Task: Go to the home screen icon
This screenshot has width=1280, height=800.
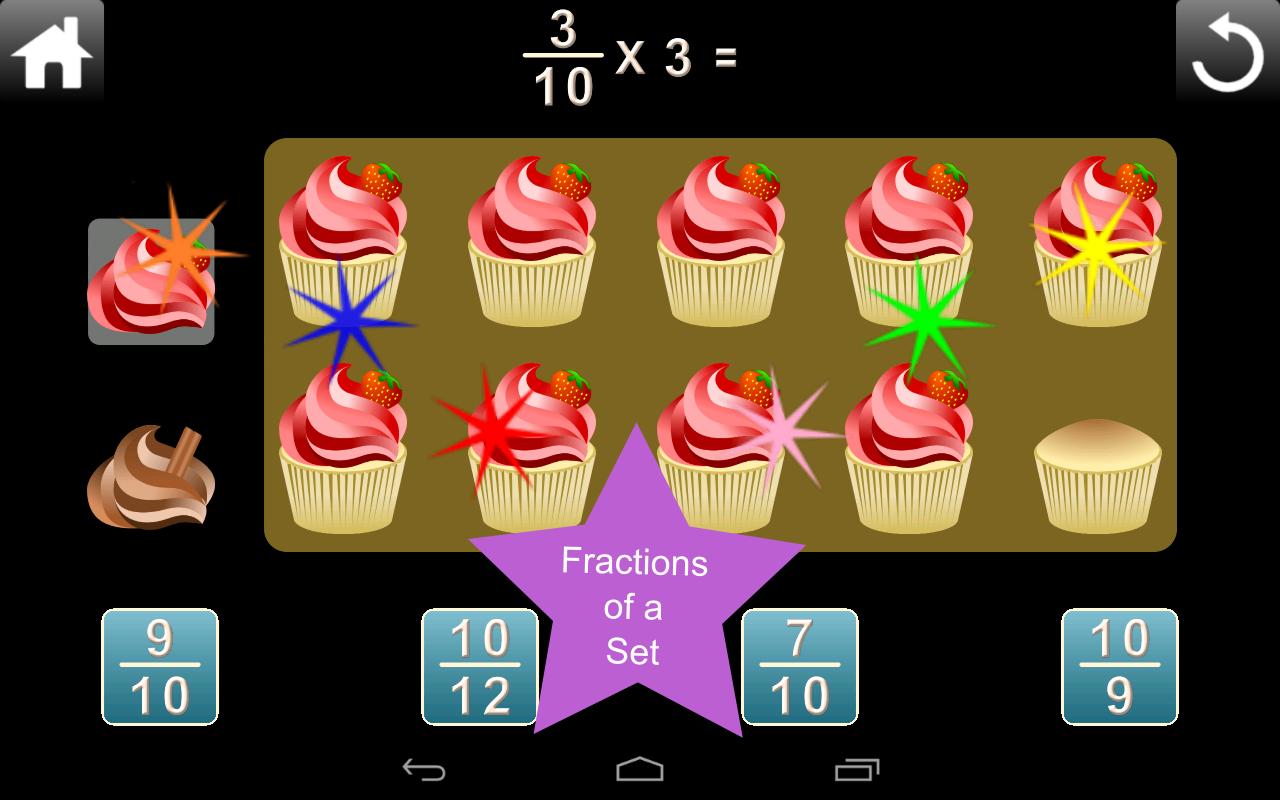Action: pos(52,52)
